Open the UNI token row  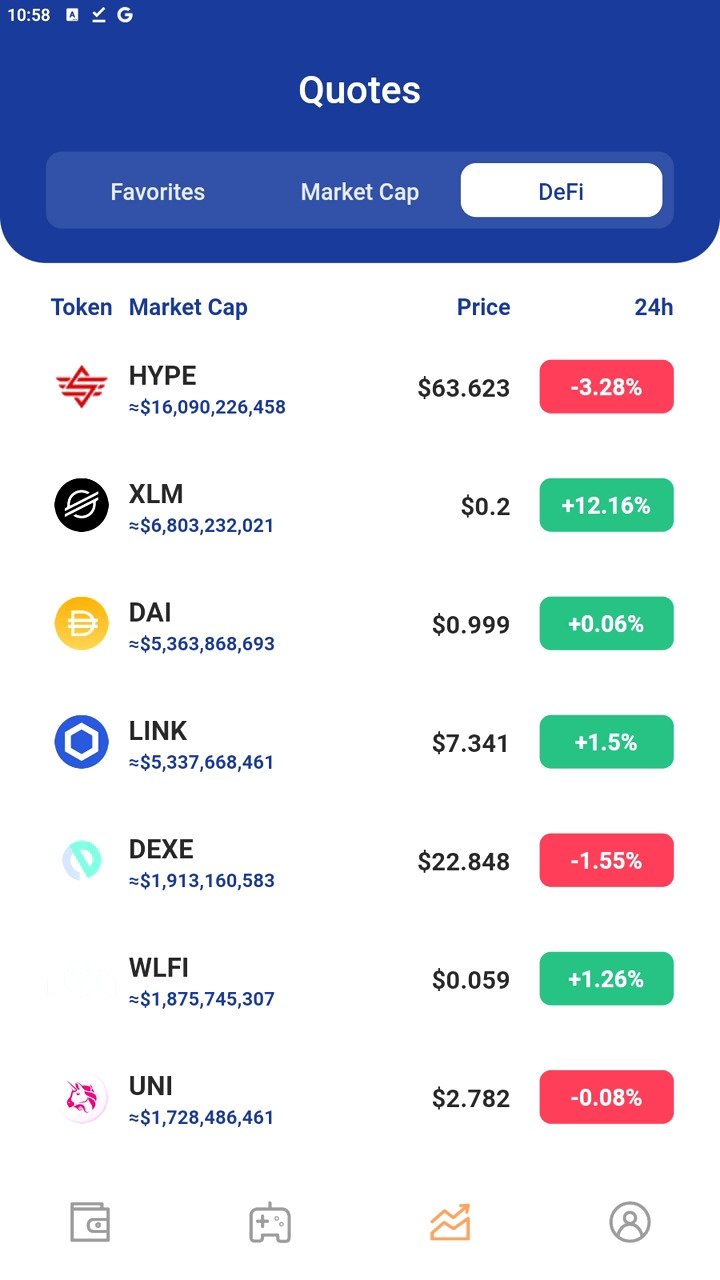click(x=360, y=1098)
